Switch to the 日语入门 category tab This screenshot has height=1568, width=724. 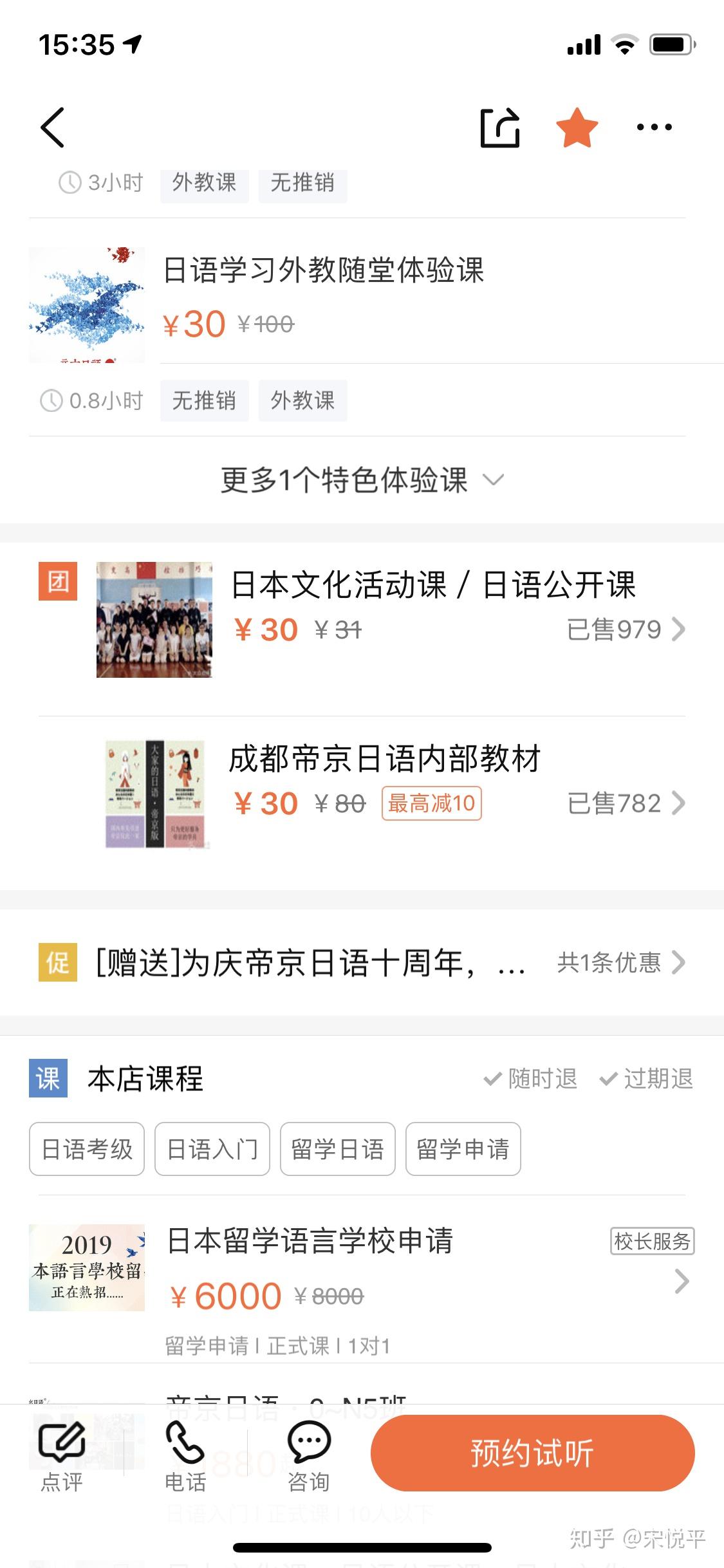point(212,1150)
